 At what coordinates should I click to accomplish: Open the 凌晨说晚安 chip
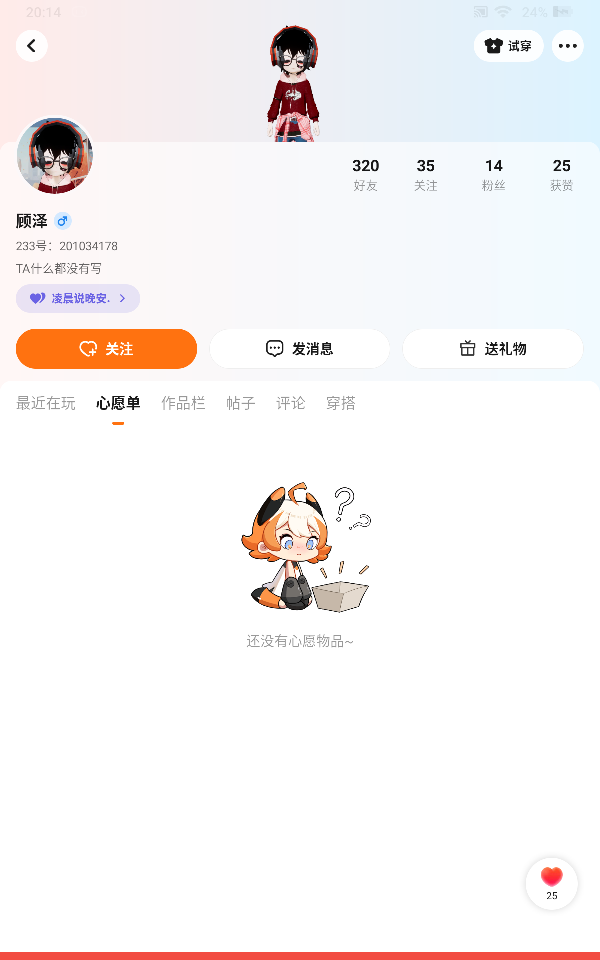click(x=78, y=298)
